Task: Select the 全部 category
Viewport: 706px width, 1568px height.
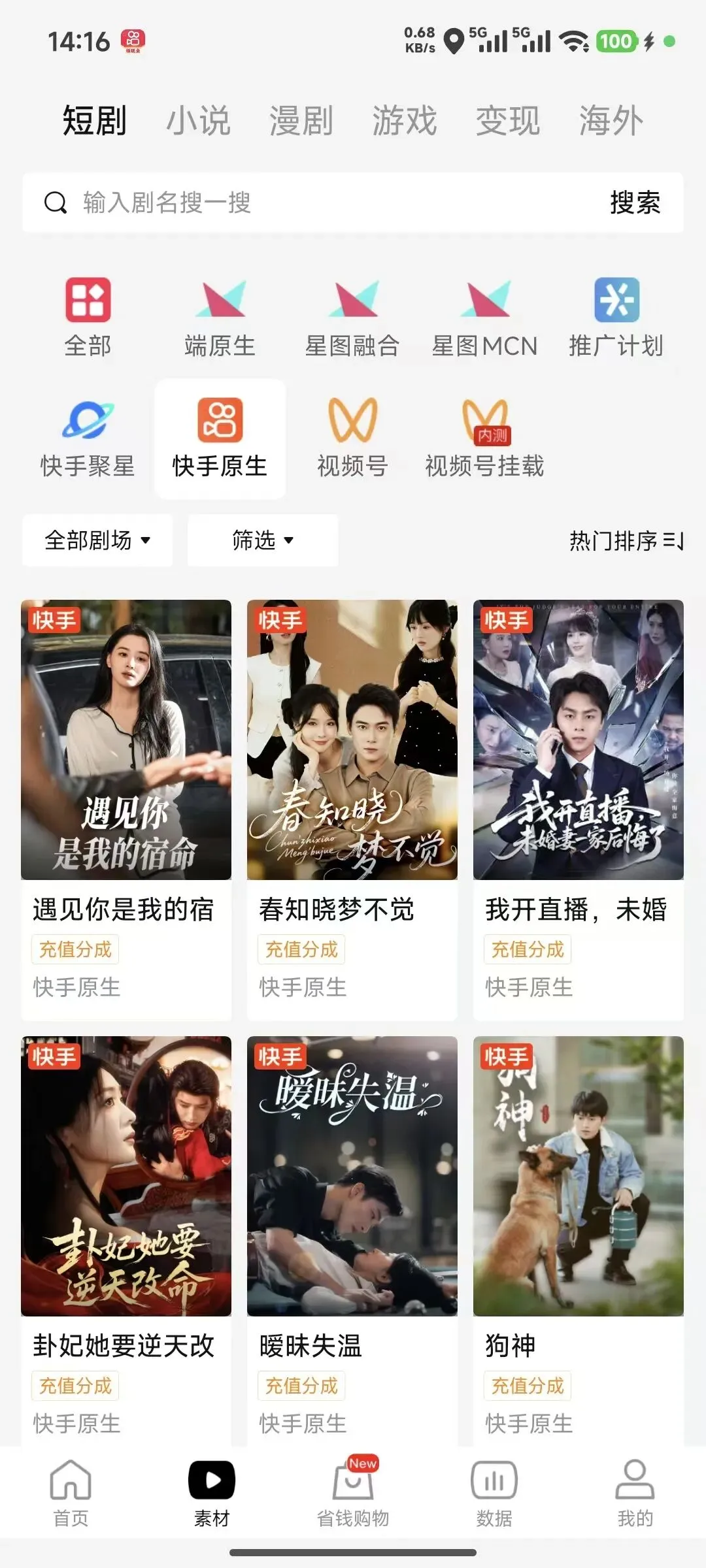Action: [88, 317]
